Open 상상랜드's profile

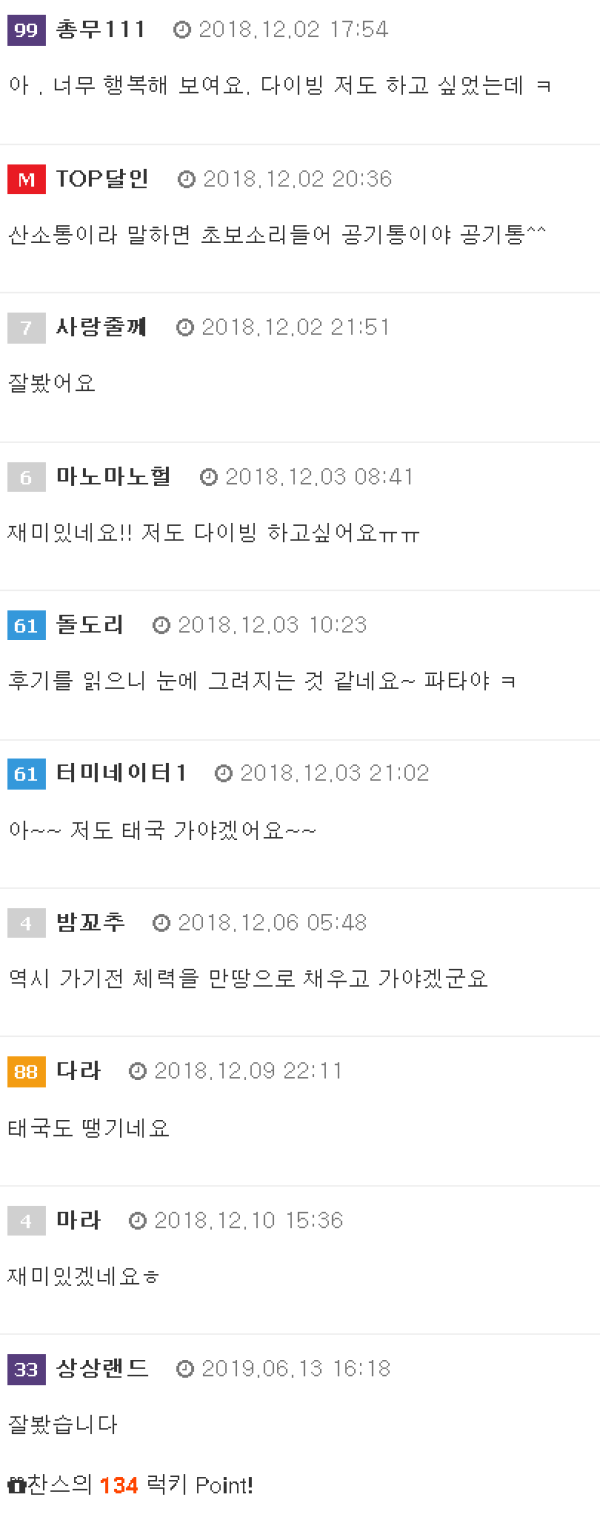[x=102, y=1368]
